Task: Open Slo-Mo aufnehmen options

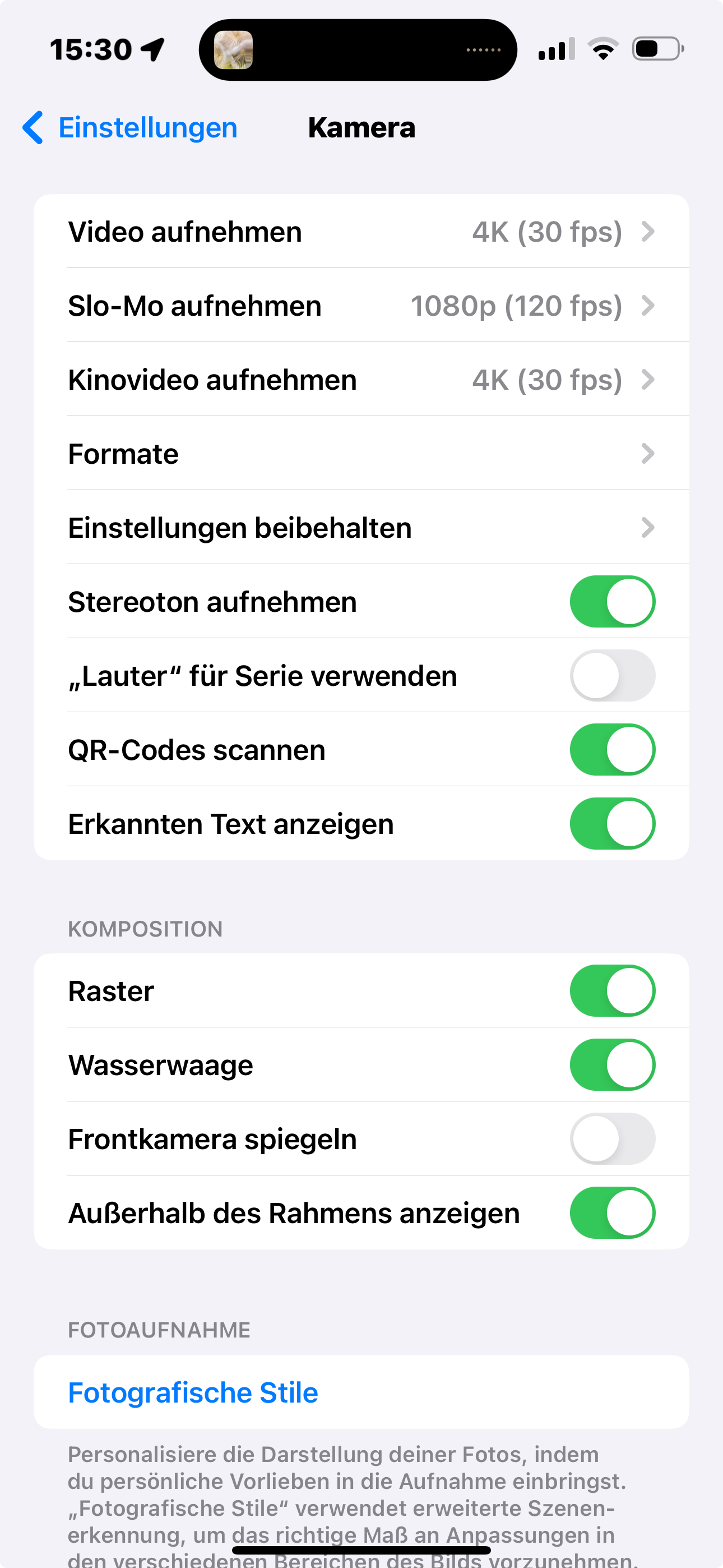Action: tap(361, 306)
